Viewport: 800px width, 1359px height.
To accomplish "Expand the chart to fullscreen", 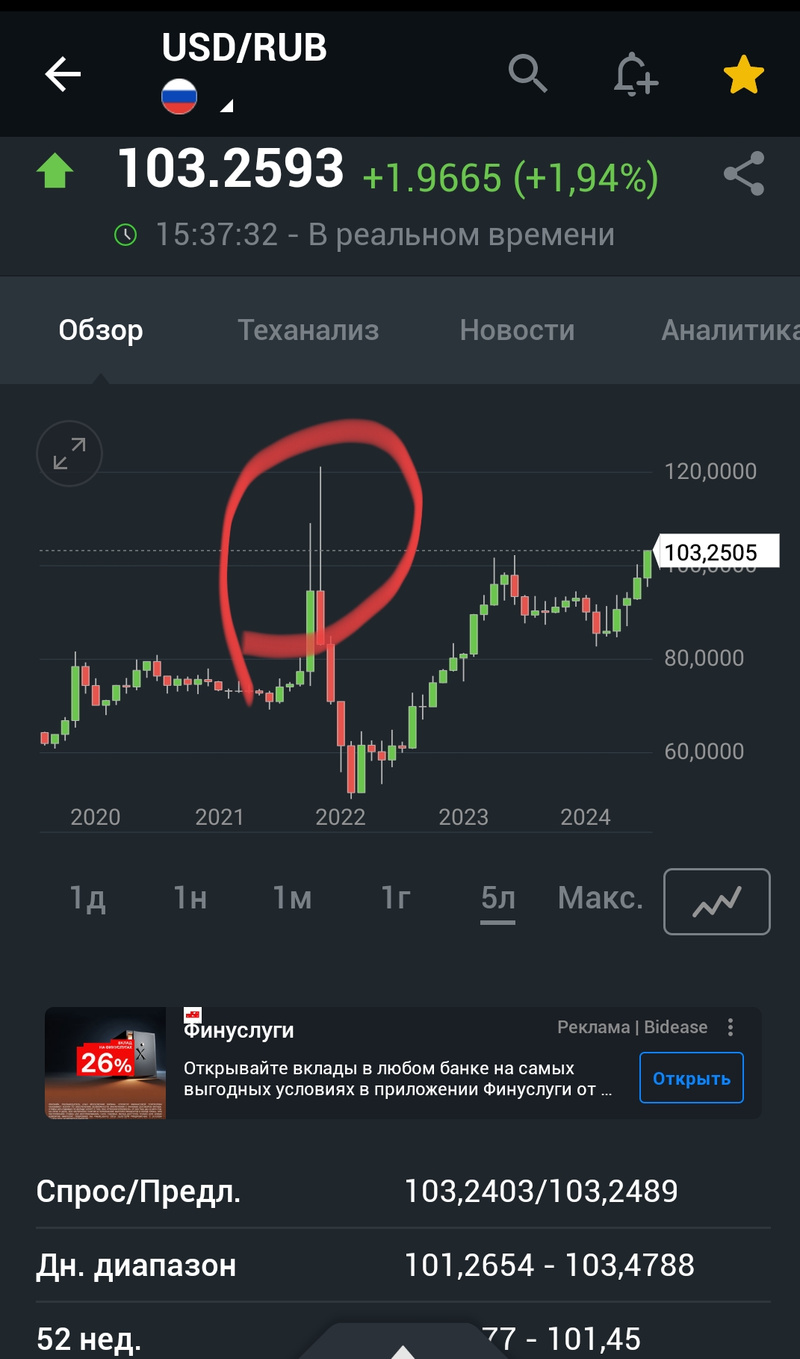I will [x=69, y=454].
